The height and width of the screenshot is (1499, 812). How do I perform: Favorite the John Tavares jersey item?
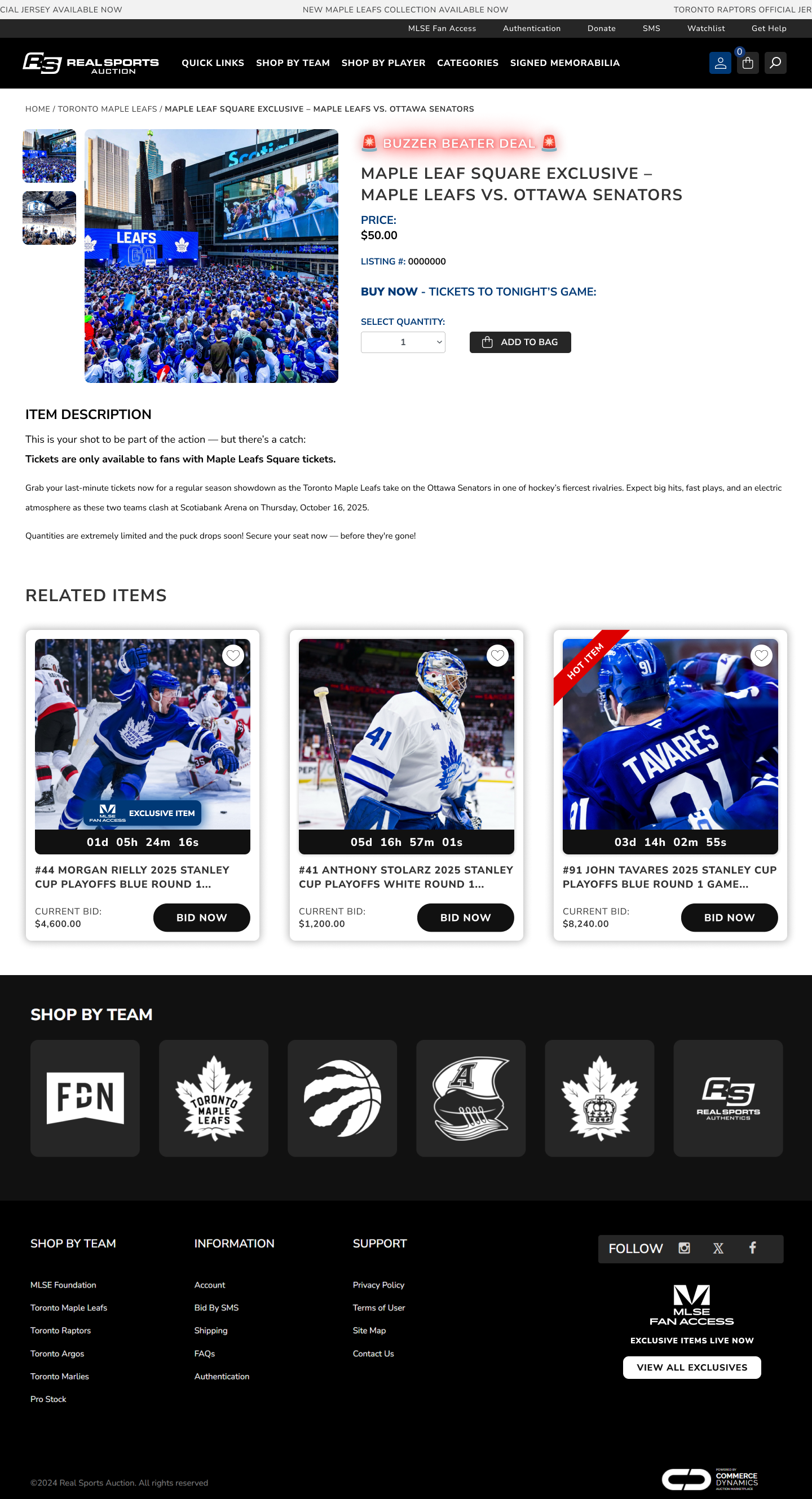(761, 656)
